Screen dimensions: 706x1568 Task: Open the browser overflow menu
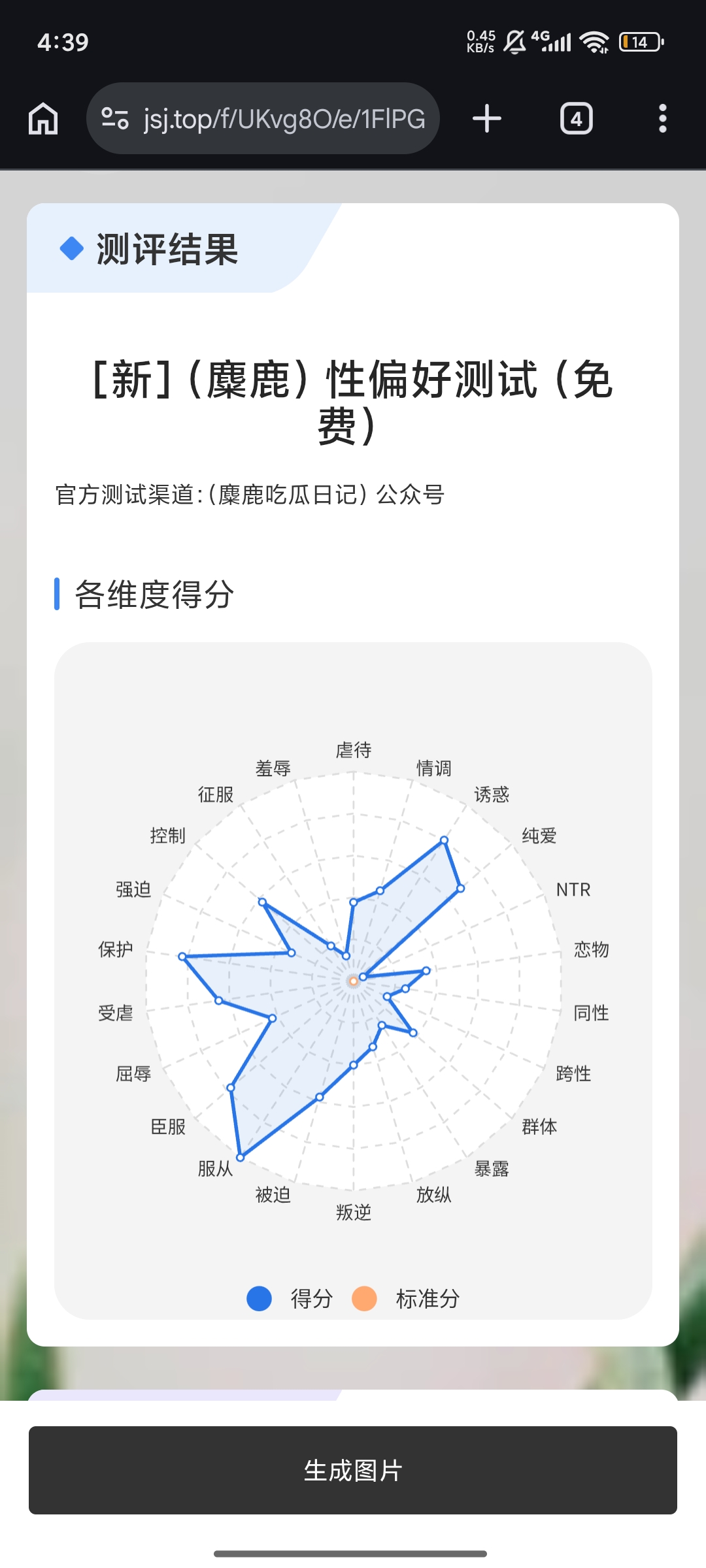(662, 119)
